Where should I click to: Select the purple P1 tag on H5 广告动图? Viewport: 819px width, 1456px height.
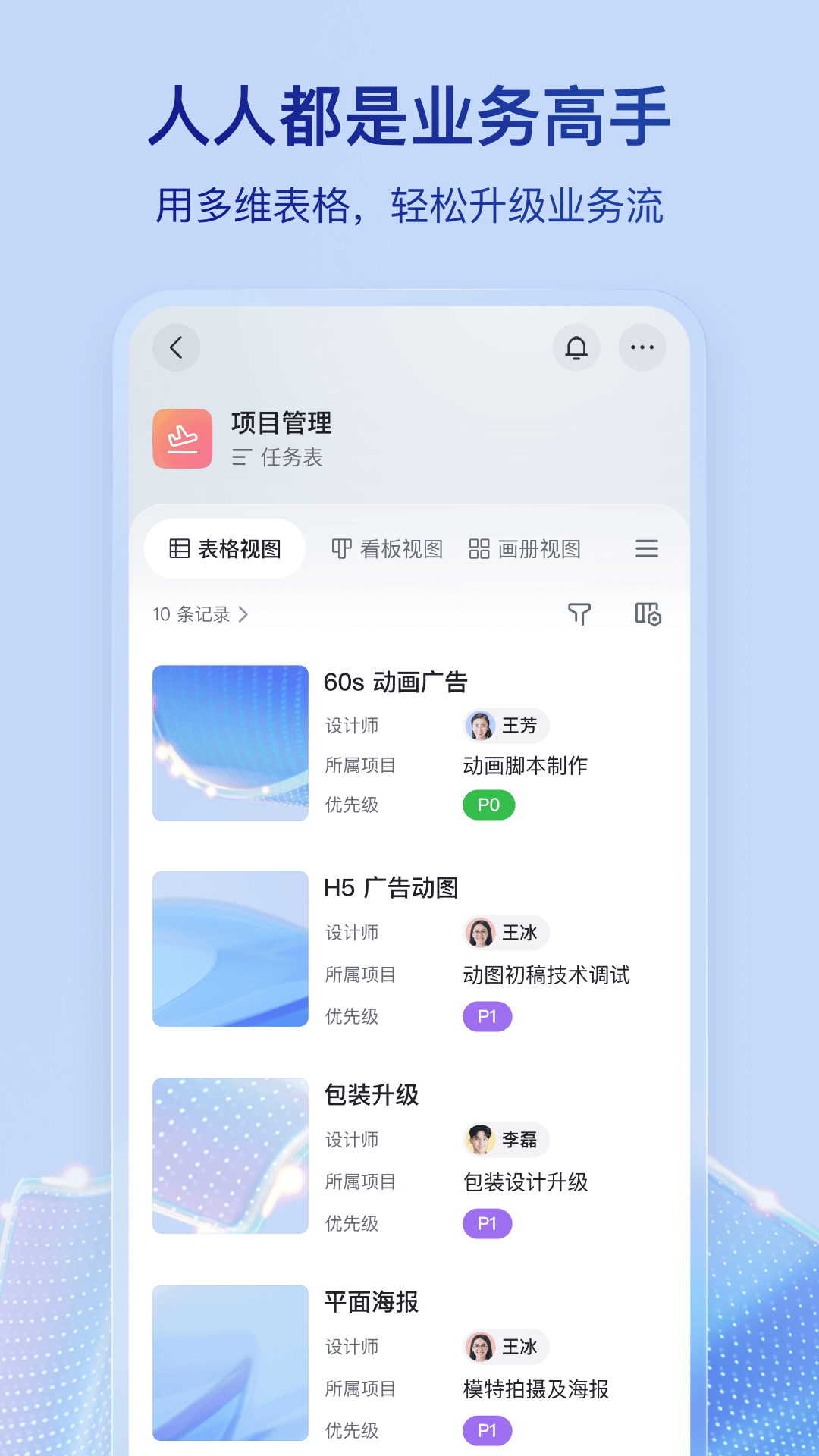[x=487, y=1015]
